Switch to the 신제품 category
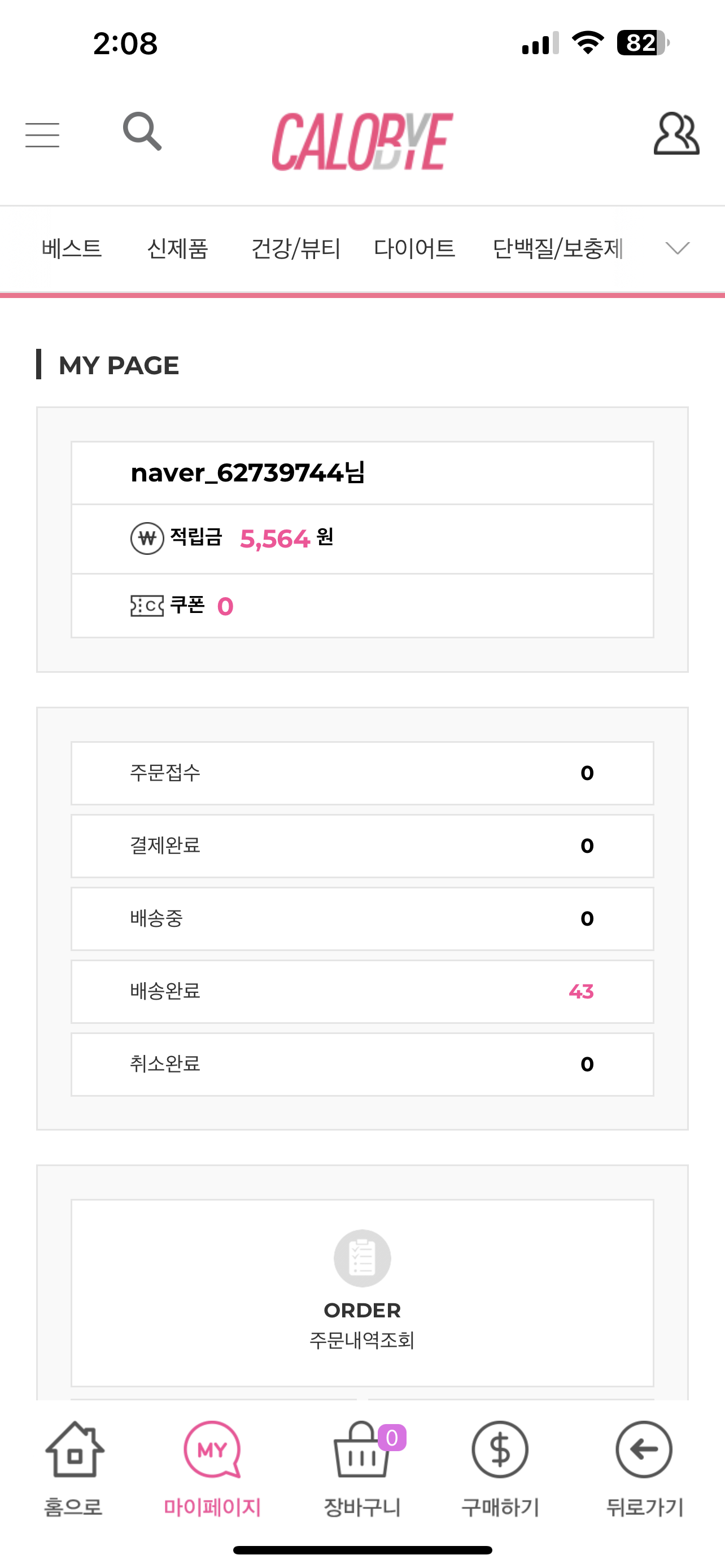725x1568 pixels. coord(178,248)
